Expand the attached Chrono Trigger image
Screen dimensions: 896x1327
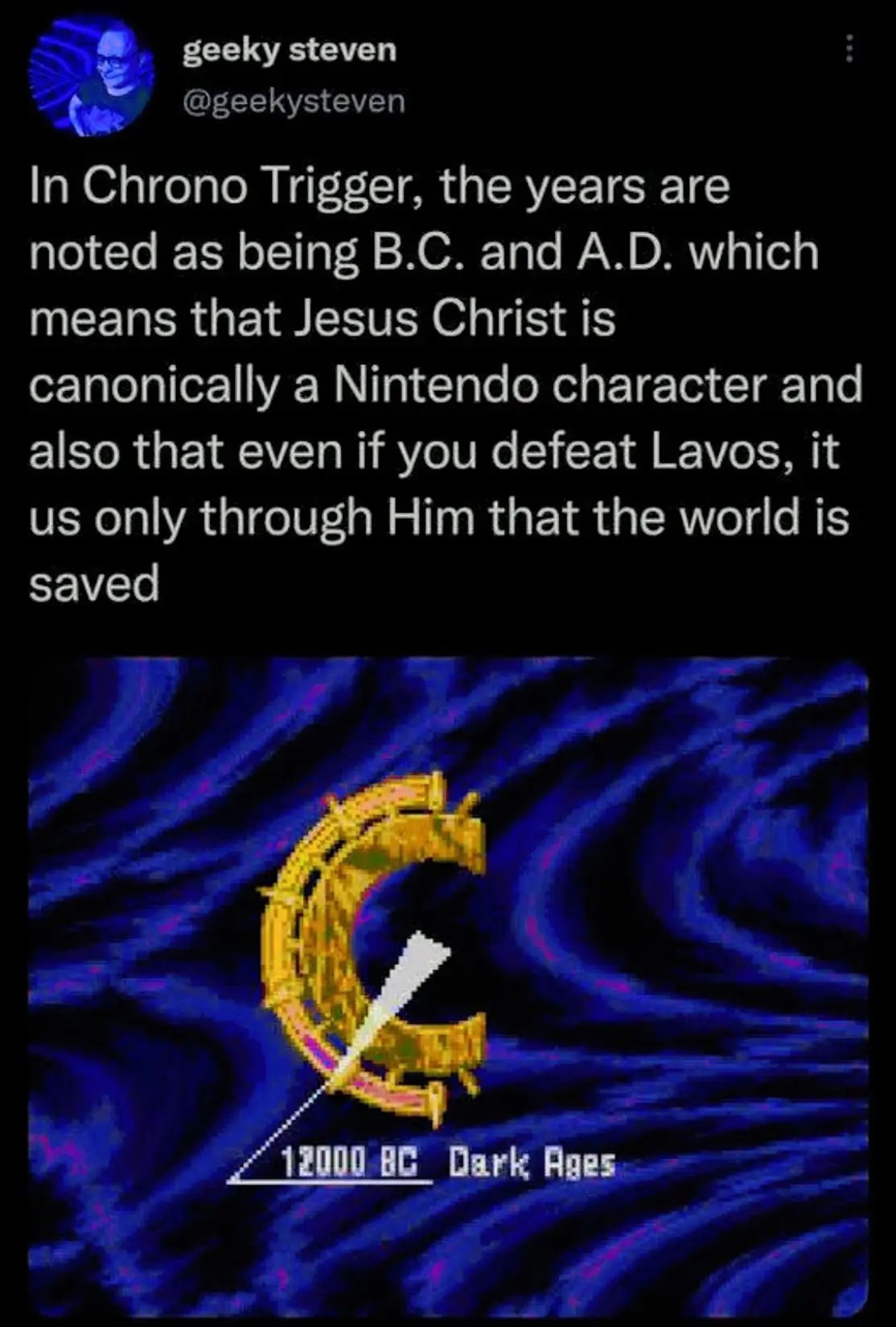coord(448,988)
